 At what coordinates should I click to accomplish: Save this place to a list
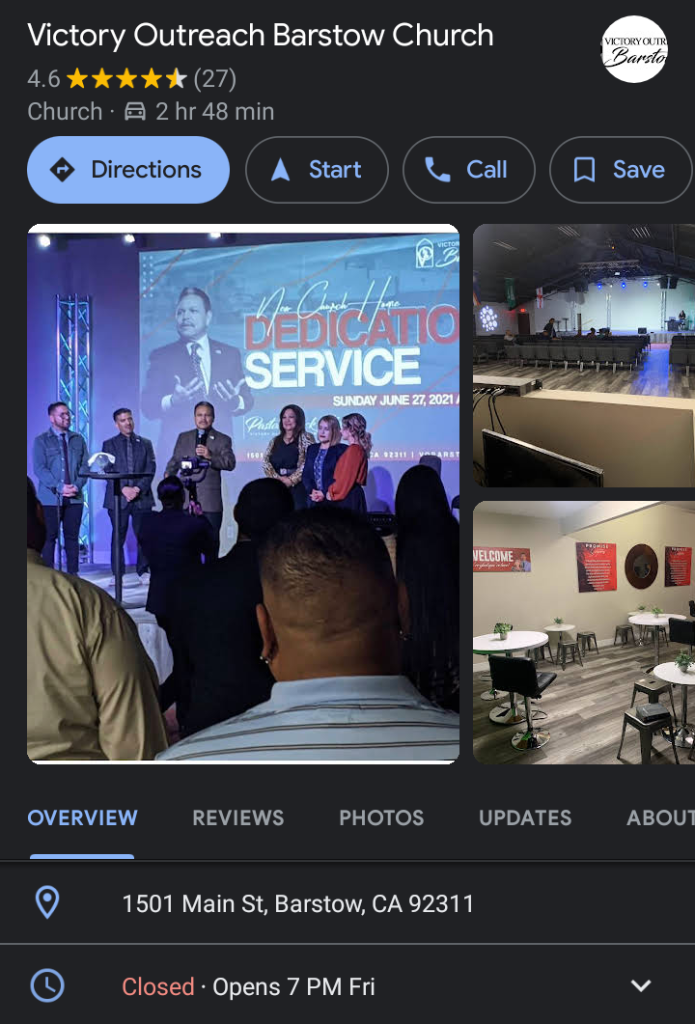click(x=620, y=170)
